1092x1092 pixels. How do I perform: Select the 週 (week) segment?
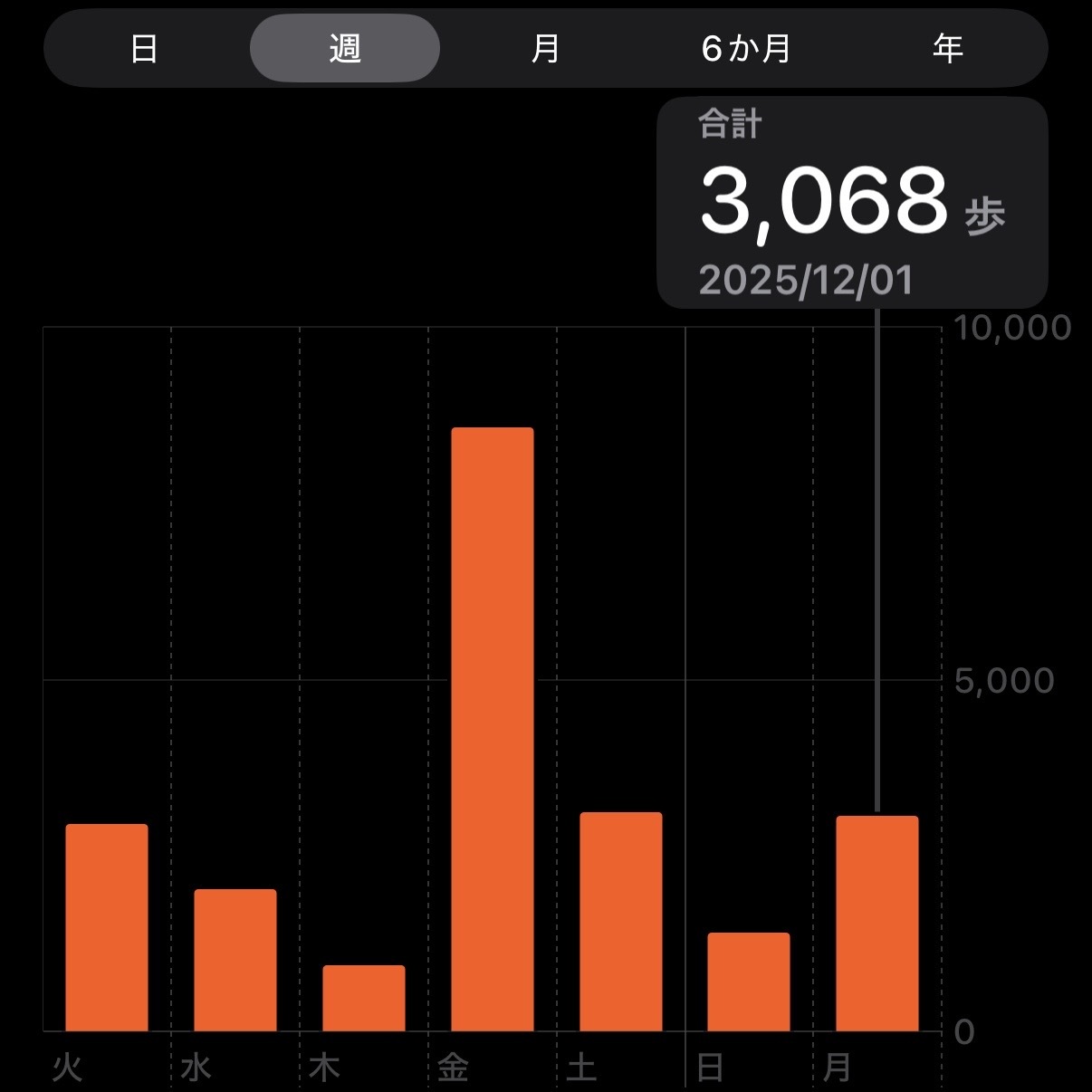tap(345, 48)
